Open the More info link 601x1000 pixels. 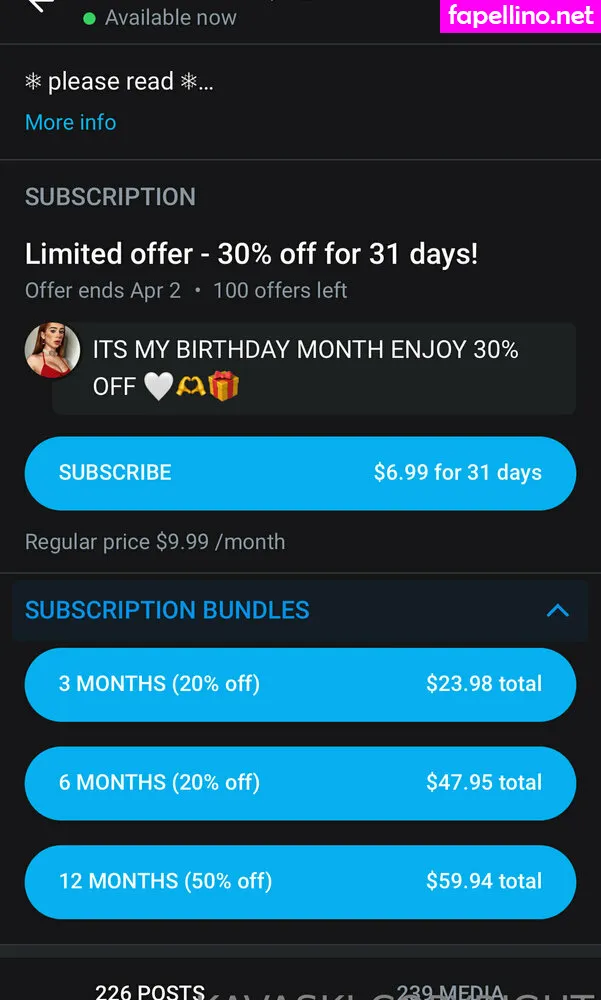click(70, 122)
